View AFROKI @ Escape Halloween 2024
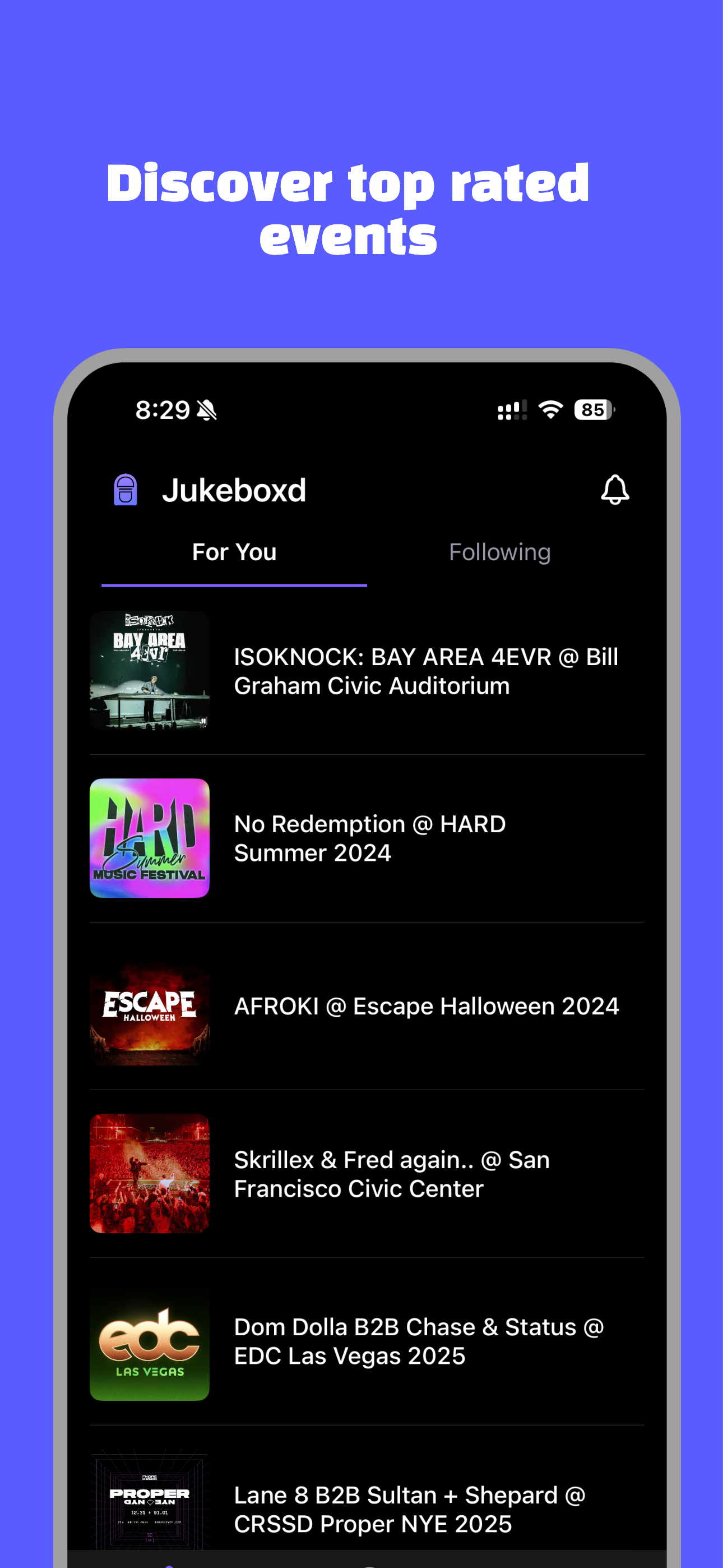This screenshot has width=723, height=1568. 426,1006
